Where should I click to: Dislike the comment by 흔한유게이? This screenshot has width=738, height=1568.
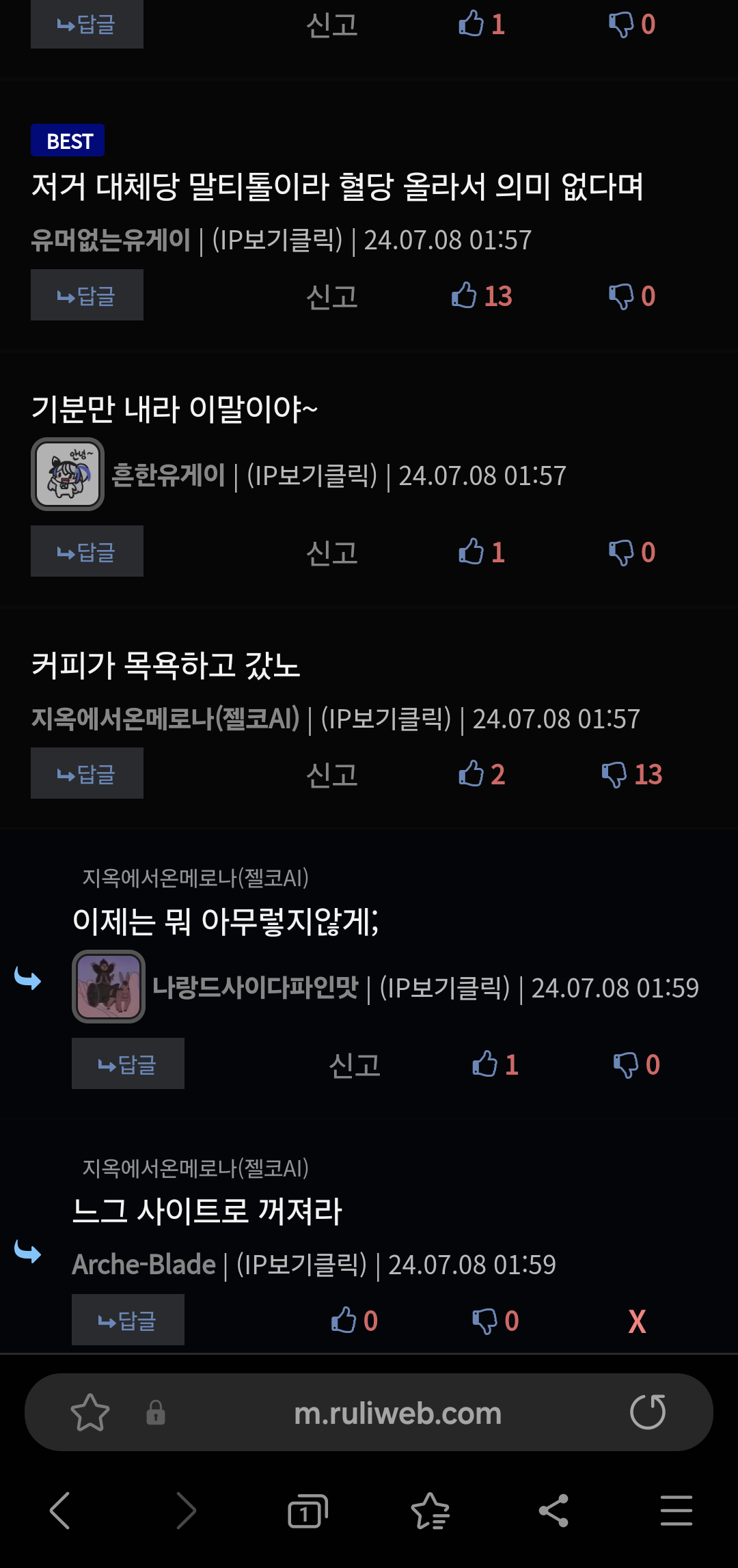pos(632,552)
